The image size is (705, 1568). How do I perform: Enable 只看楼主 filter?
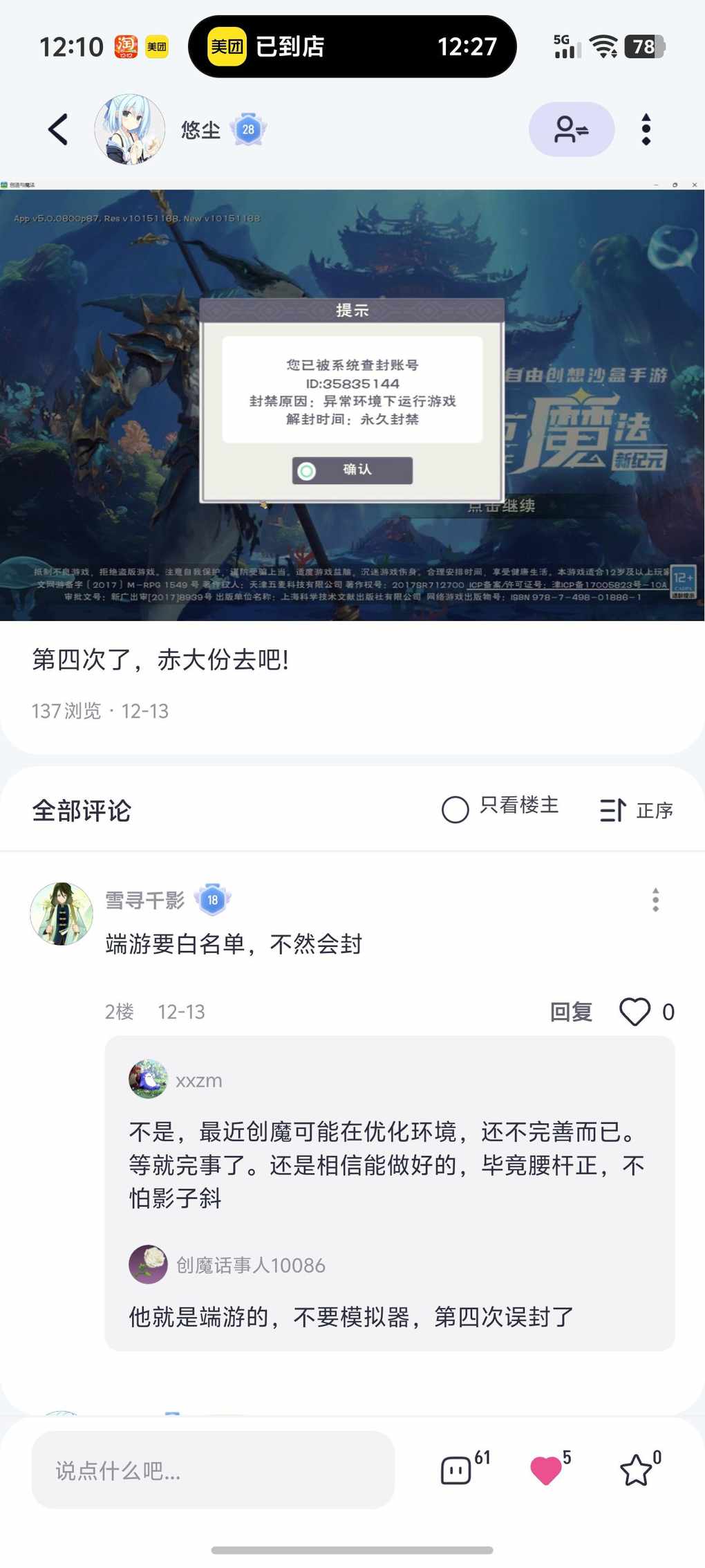455,809
